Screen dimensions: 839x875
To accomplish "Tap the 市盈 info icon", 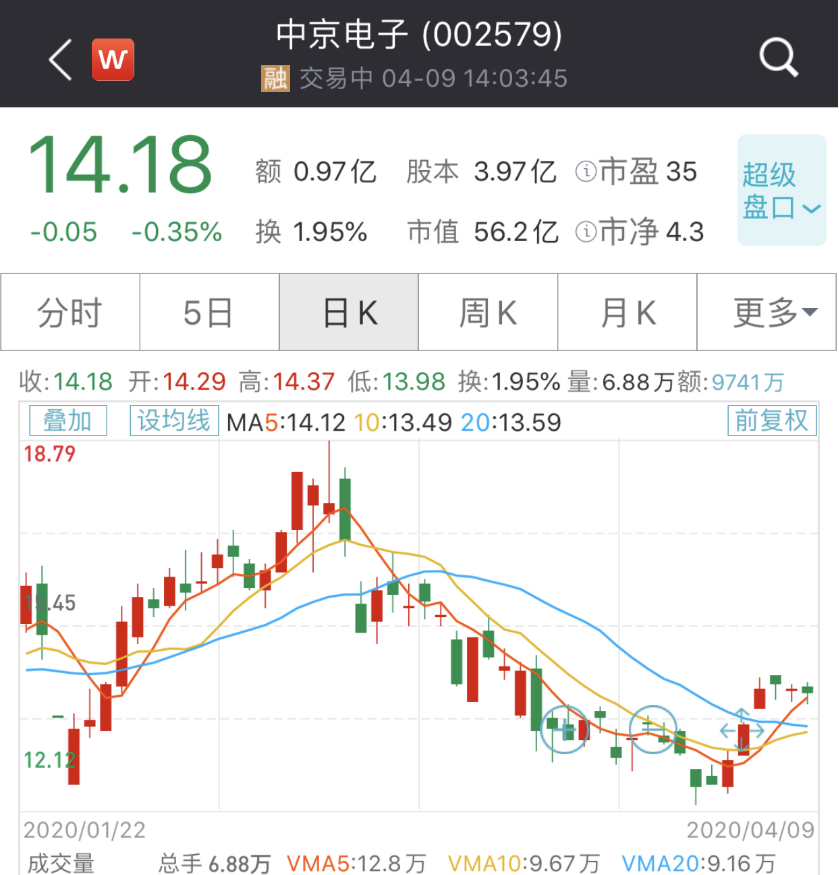I will click(585, 172).
